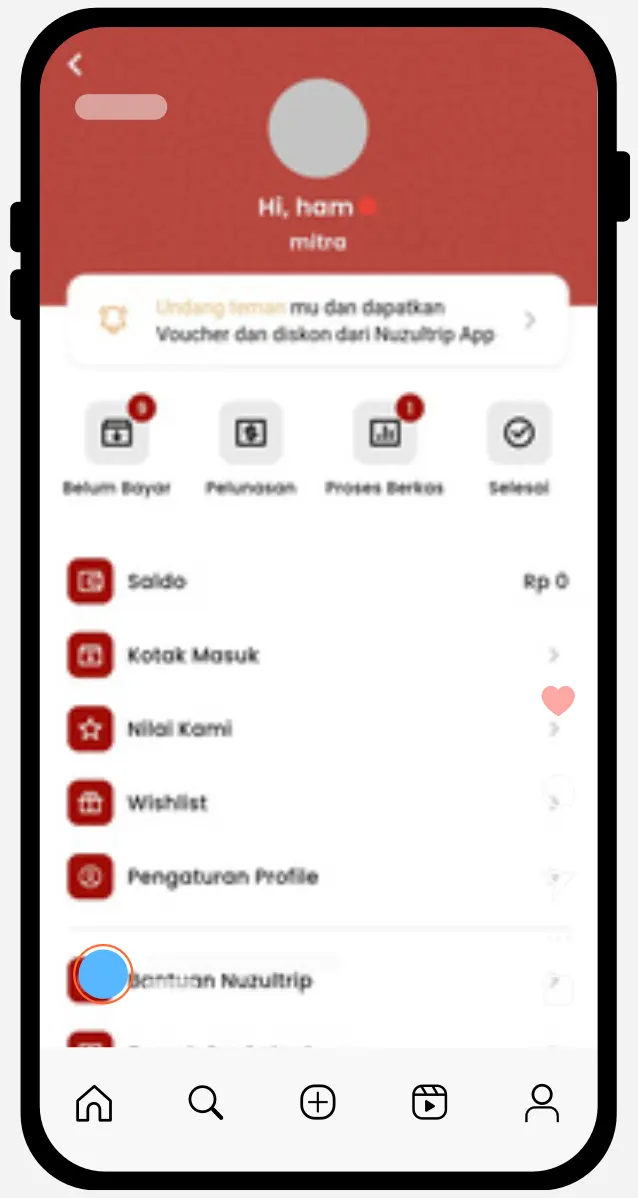Open Kotak Masuk inbox
This screenshot has height=1198, width=638.
coord(318,655)
